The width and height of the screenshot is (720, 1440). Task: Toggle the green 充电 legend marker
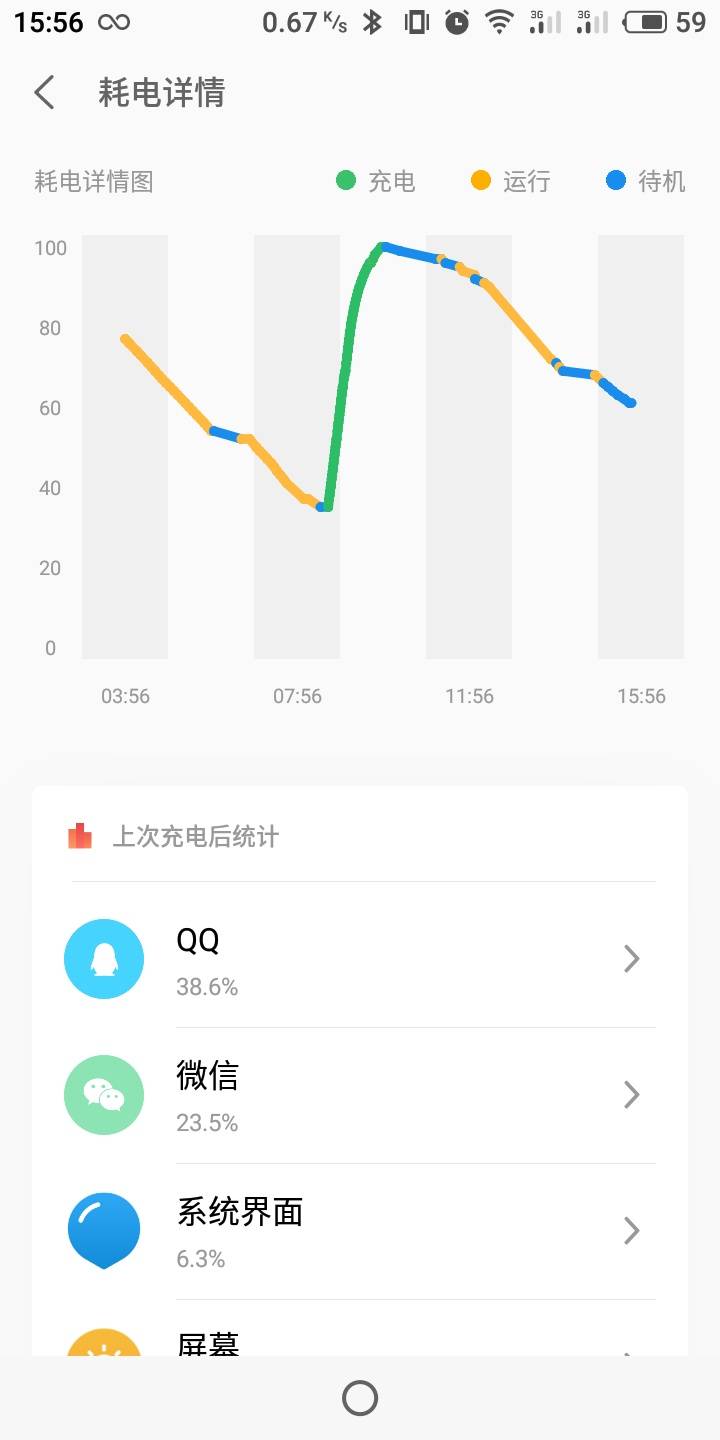coord(345,181)
